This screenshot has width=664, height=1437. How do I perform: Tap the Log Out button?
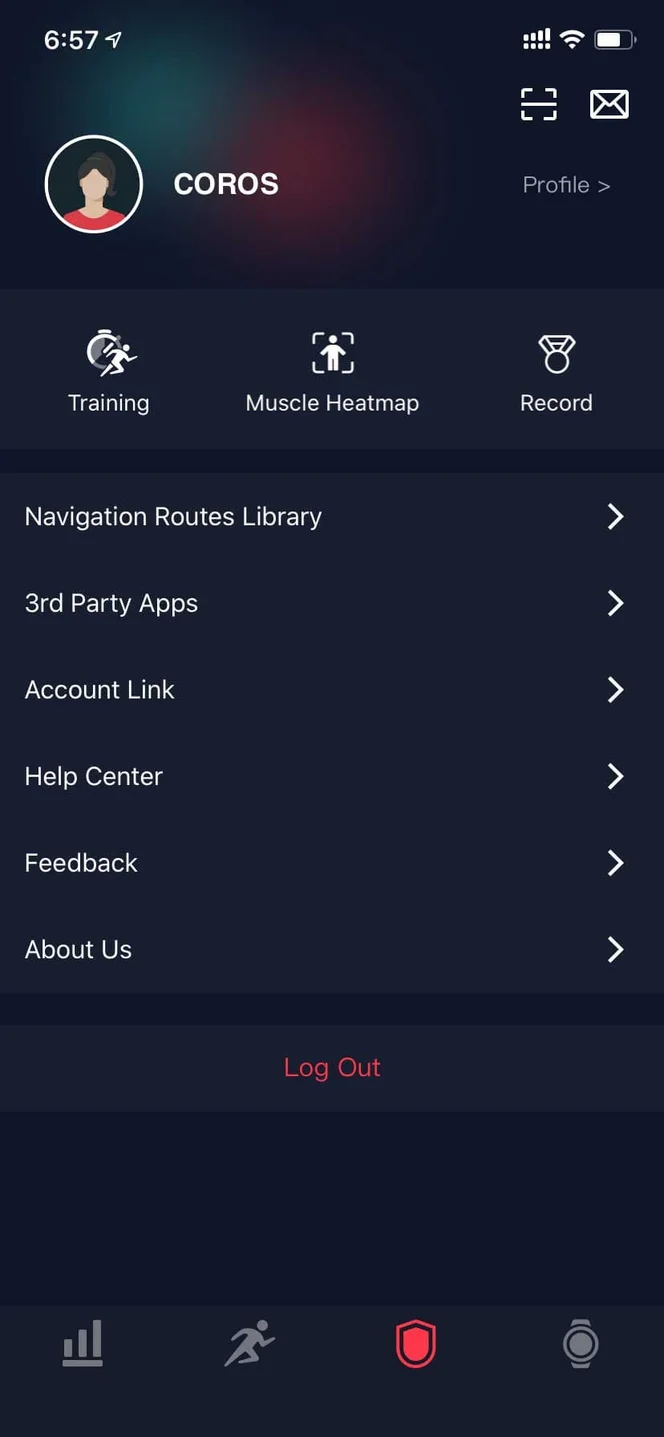pos(332,1067)
